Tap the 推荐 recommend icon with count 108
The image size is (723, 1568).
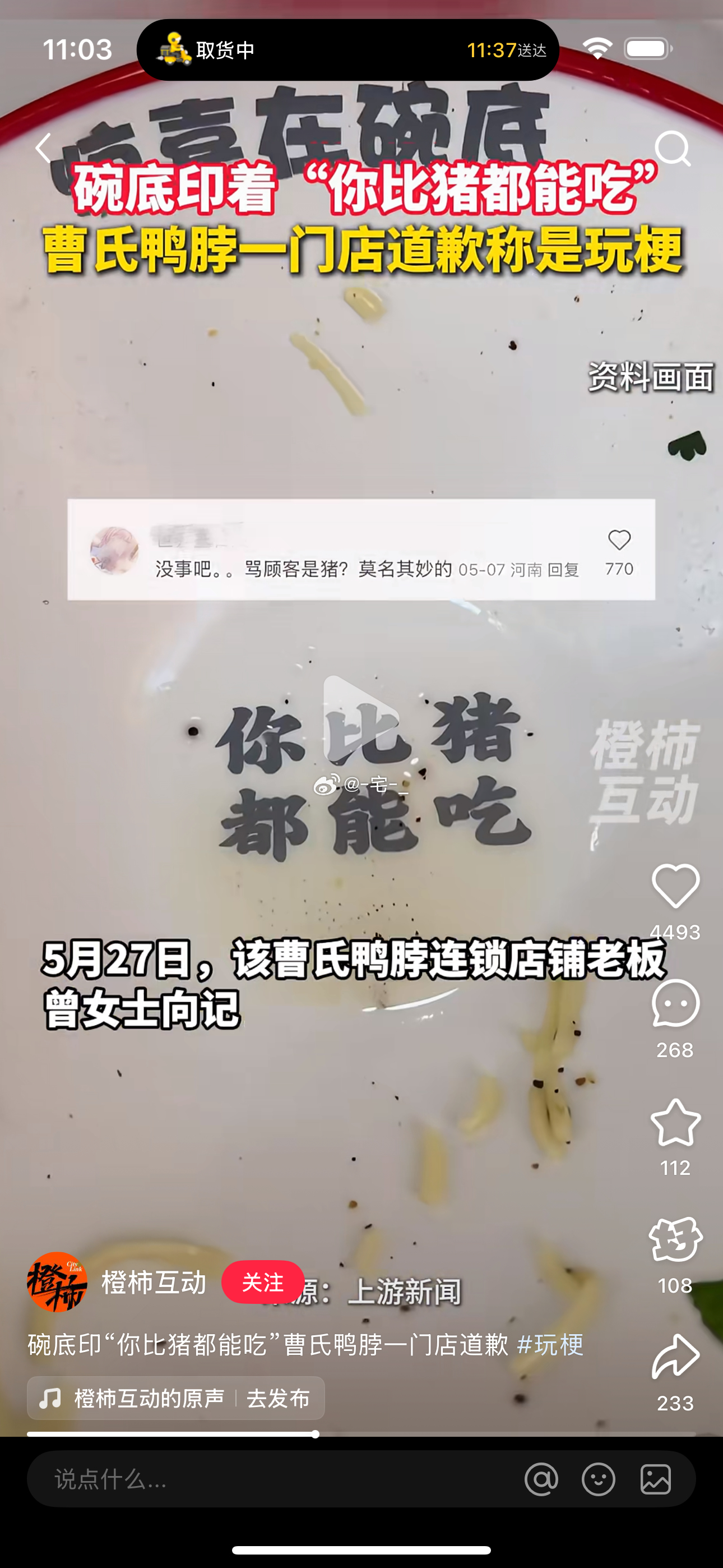[x=675, y=1239]
